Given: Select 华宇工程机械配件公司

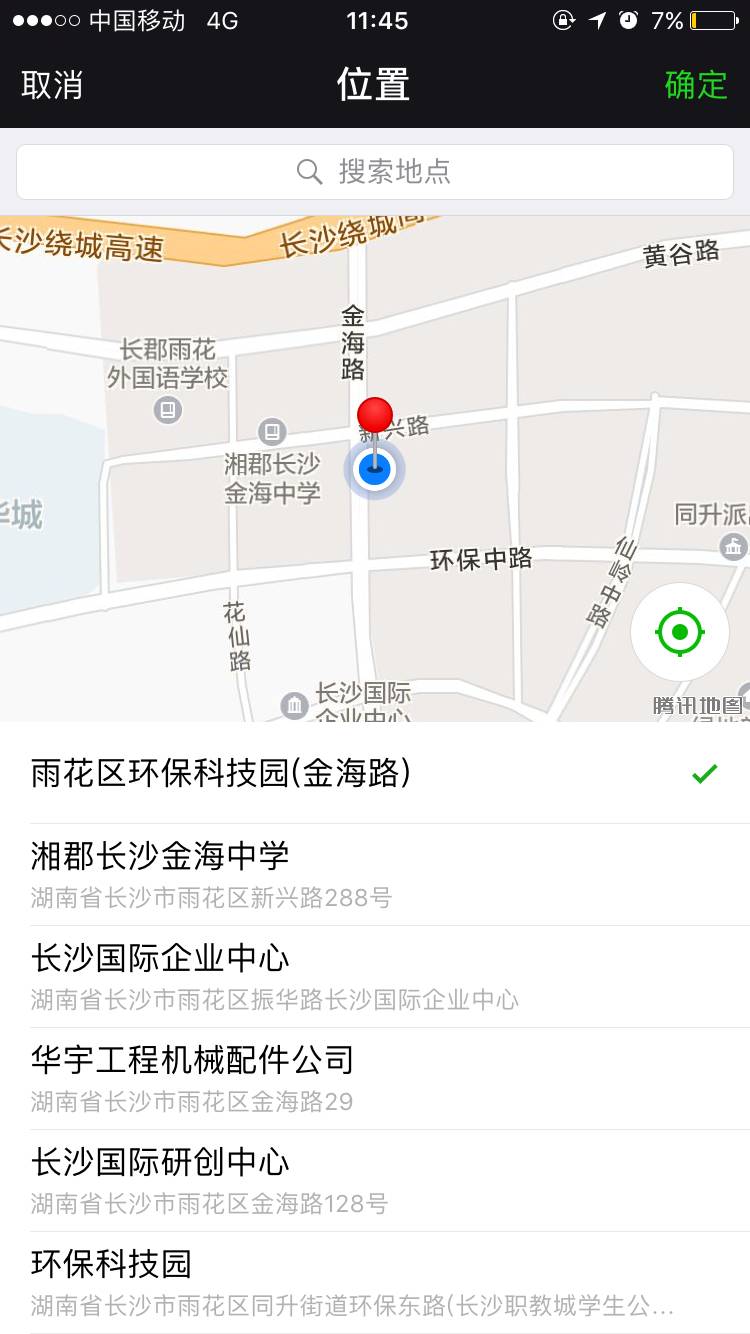Looking at the screenshot, I should 375,1079.
